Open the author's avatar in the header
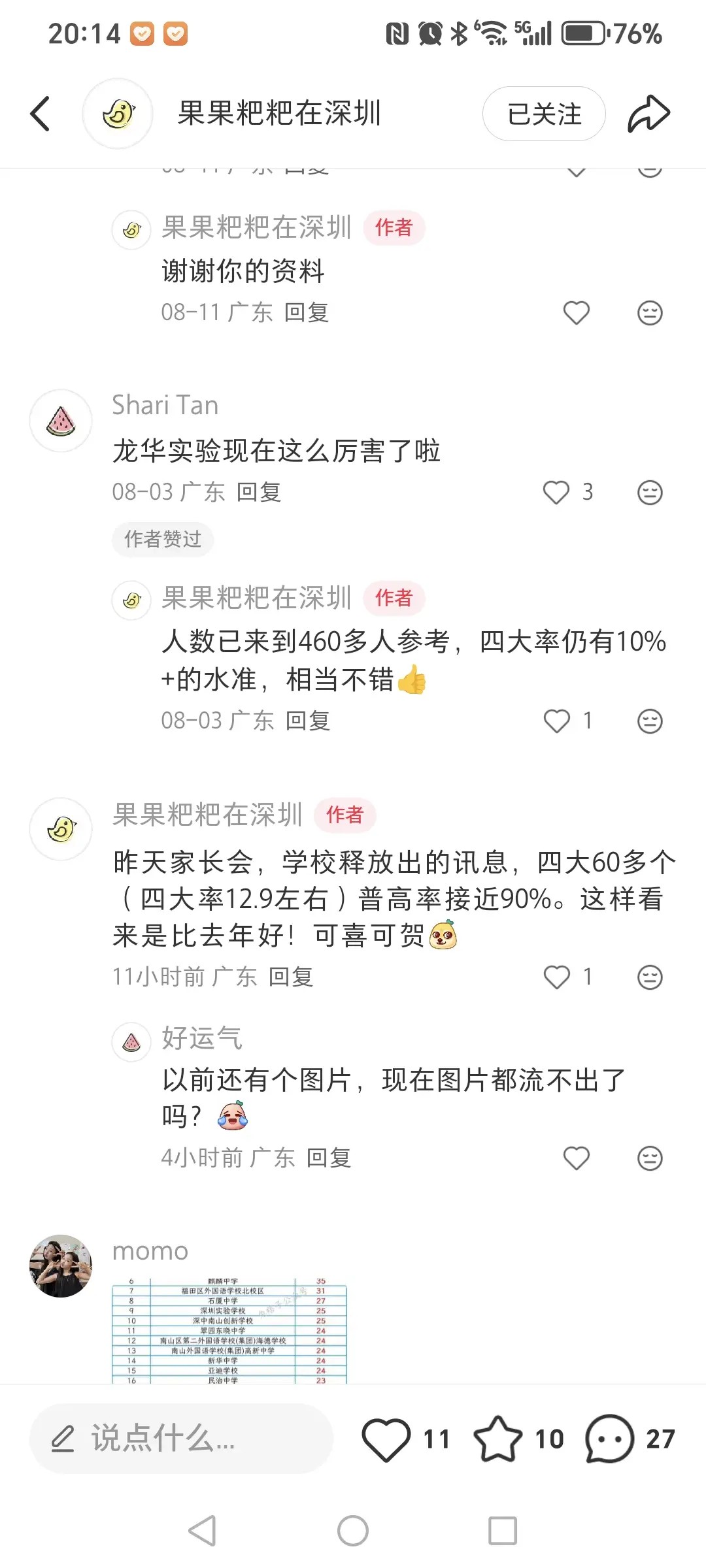The width and height of the screenshot is (706, 1568). pos(118,114)
